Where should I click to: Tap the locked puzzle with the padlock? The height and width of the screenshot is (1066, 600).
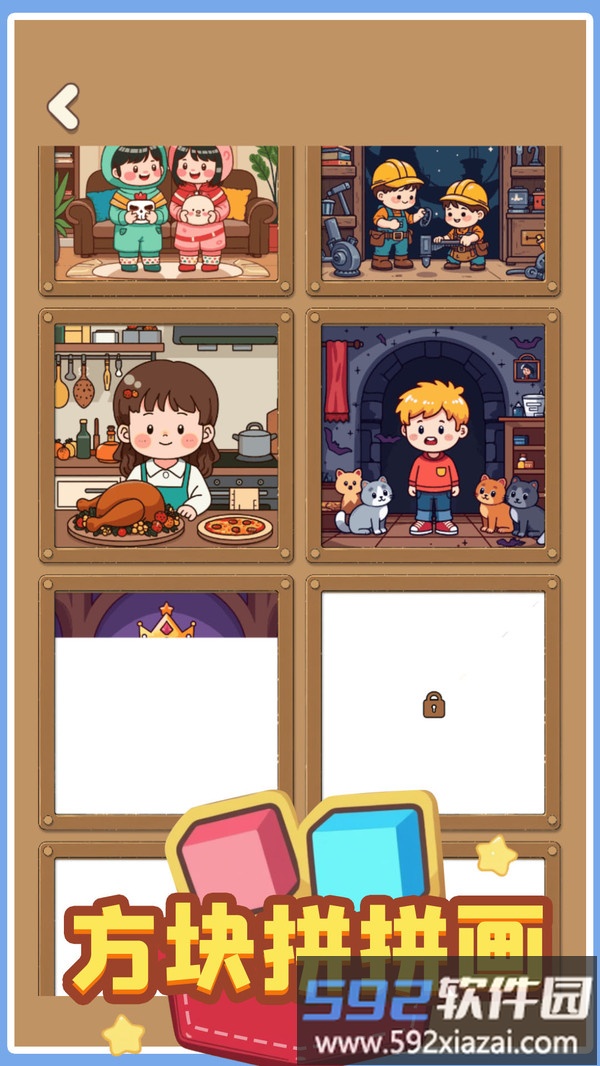click(433, 704)
